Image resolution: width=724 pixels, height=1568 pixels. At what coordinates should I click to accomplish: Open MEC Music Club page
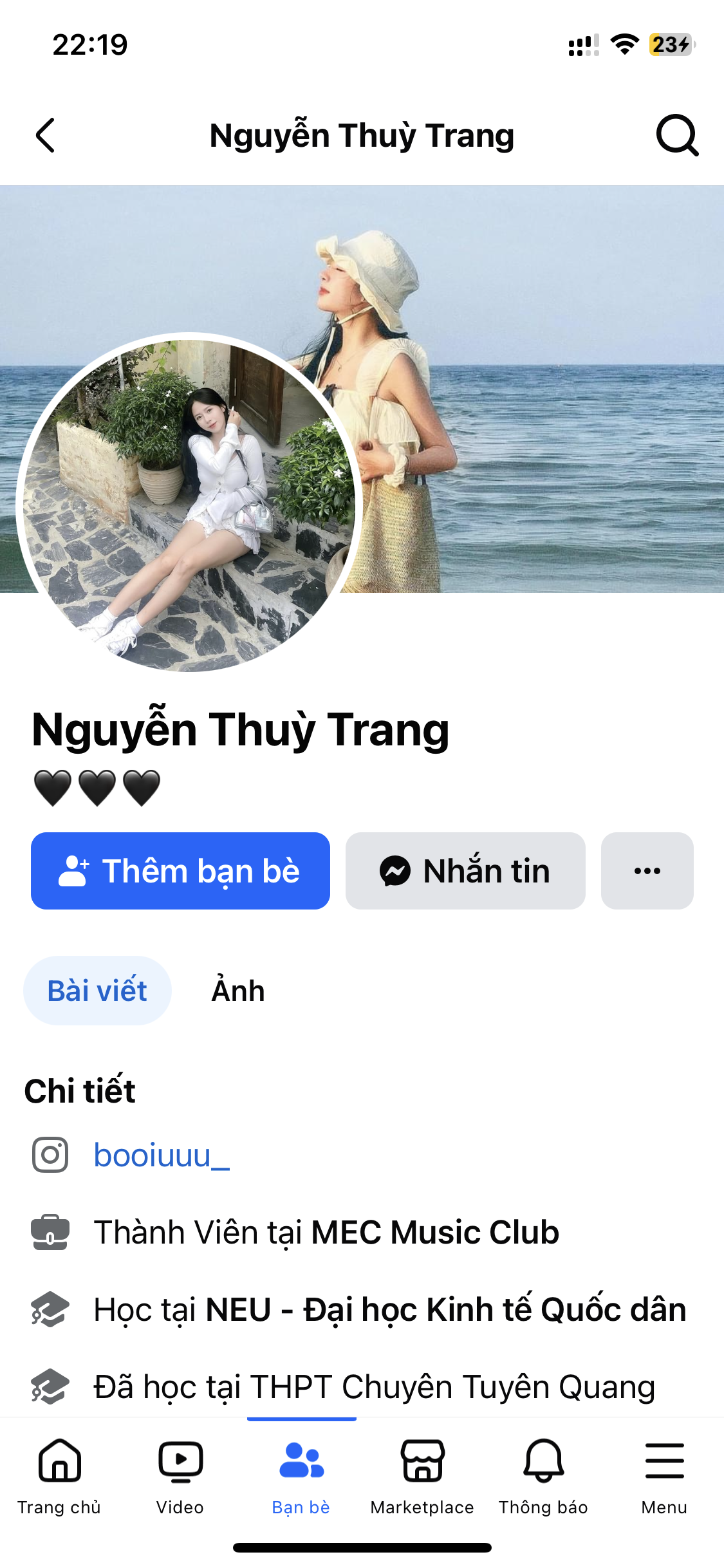435,1232
